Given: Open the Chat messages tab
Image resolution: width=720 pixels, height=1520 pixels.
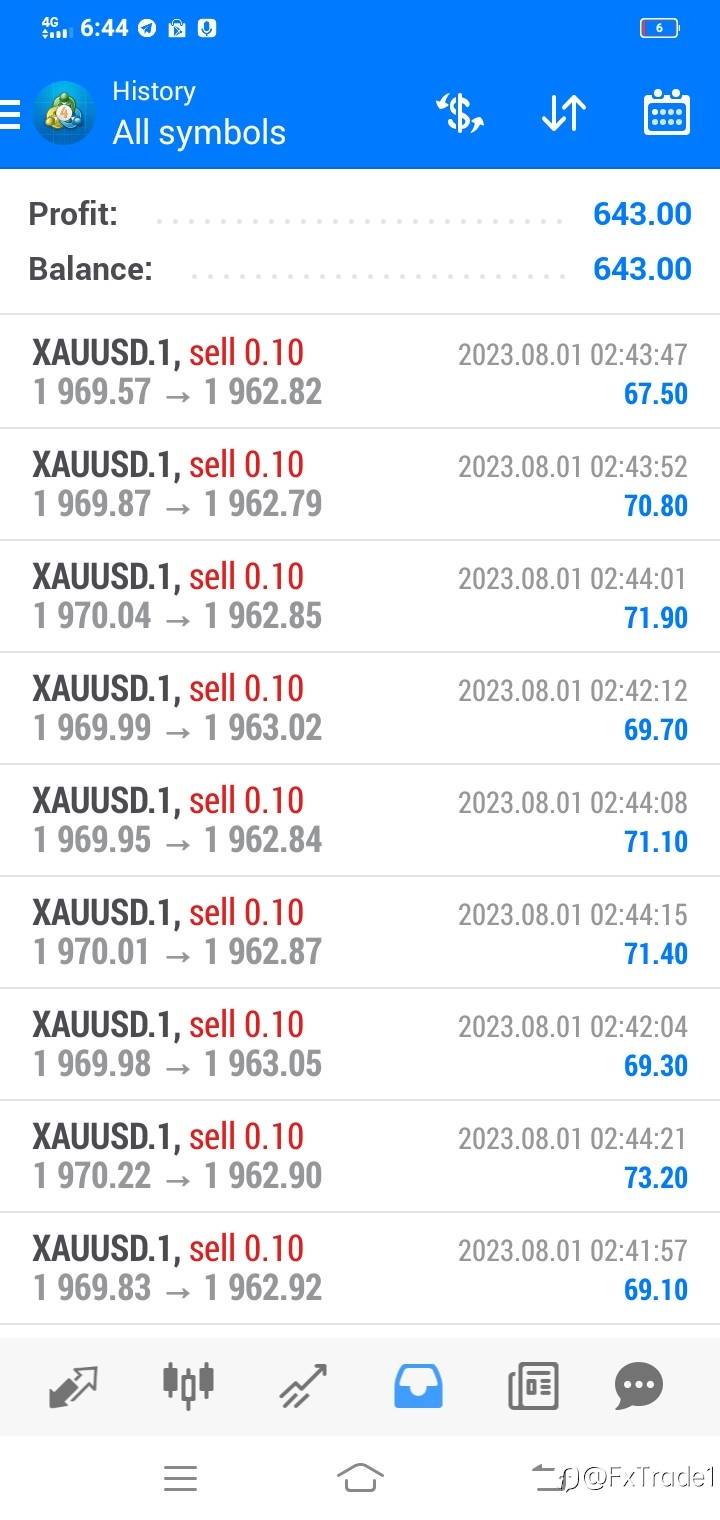Looking at the screenshot, I should click(639, 1386).
